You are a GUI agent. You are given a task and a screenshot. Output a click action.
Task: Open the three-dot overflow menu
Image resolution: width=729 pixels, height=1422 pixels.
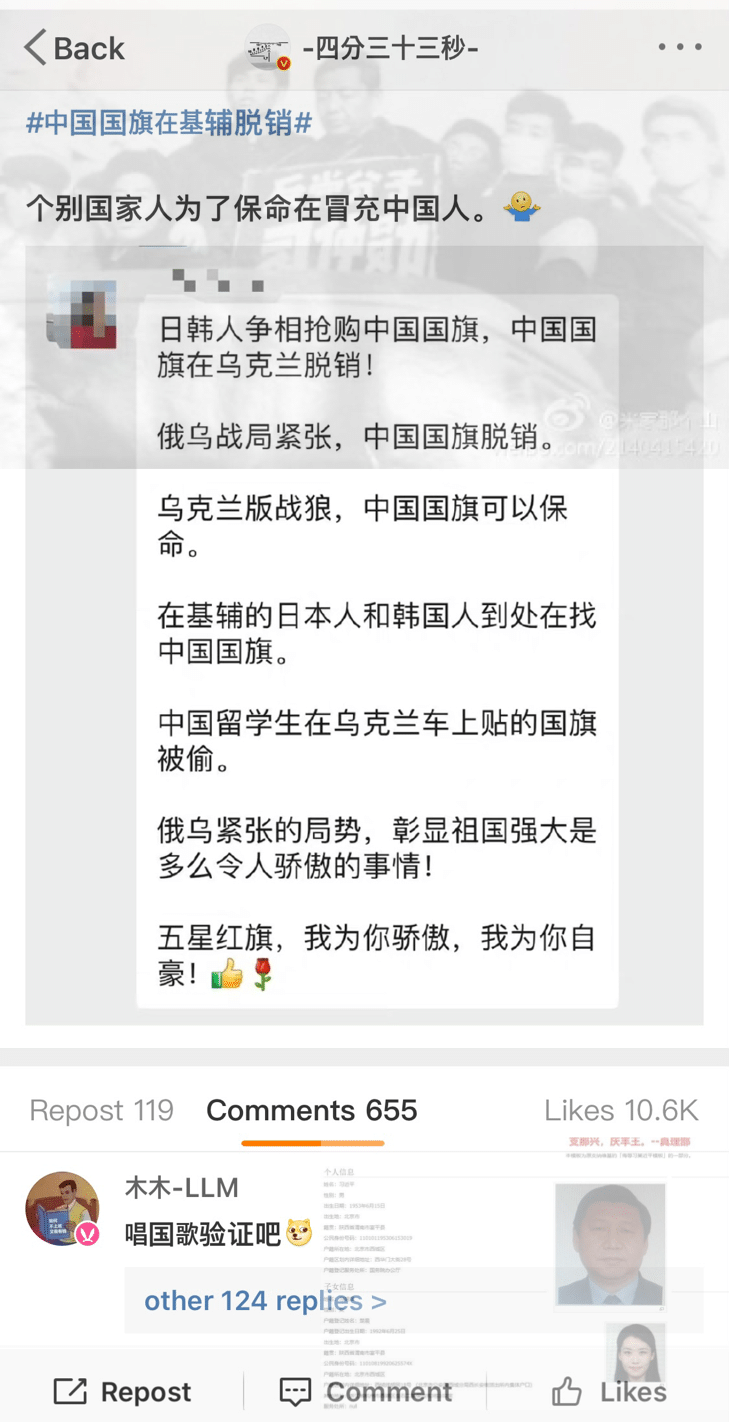pos(680,47)
